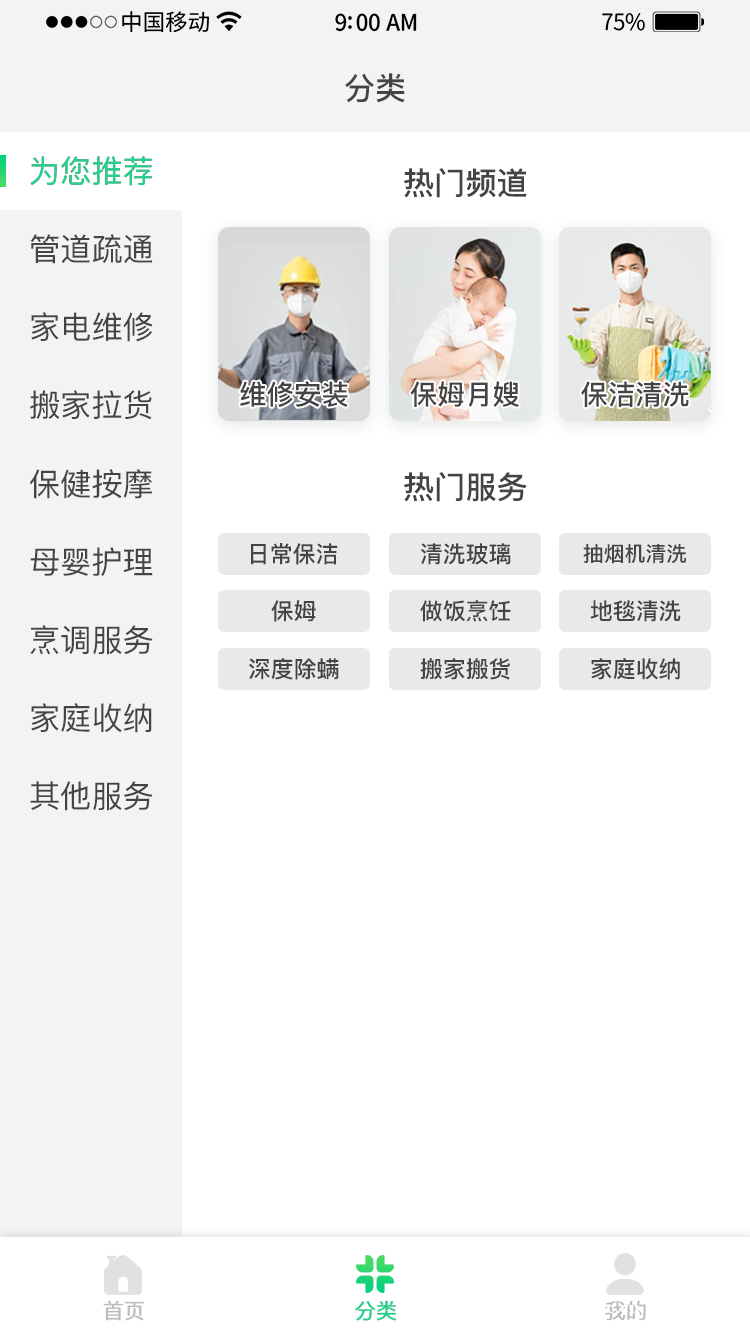The height and width of the screenshot is (1334, 750).
Task: Switch to 家电维修 in the sidebar
Action: 91,327
